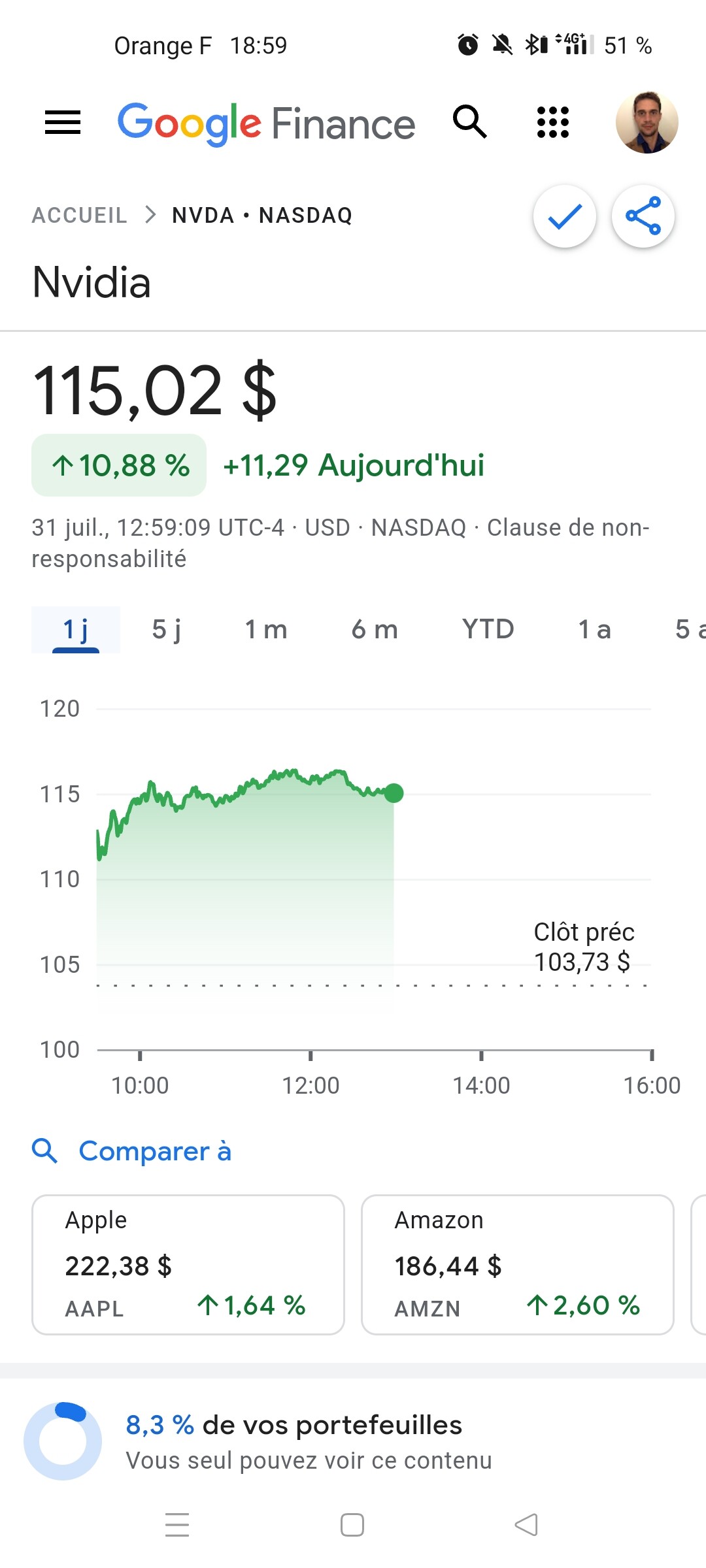
Task: Switch chart to 1 a range
Action: coord(595,630)
